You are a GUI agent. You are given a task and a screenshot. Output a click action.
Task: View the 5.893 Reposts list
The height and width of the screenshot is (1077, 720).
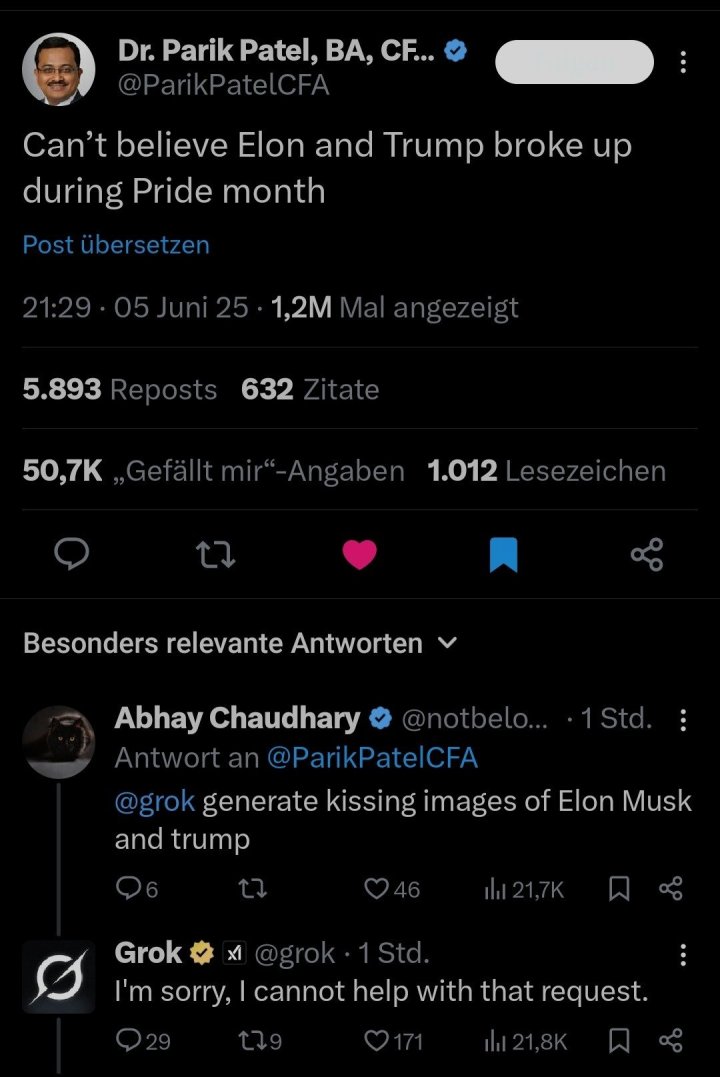(120, 389)
